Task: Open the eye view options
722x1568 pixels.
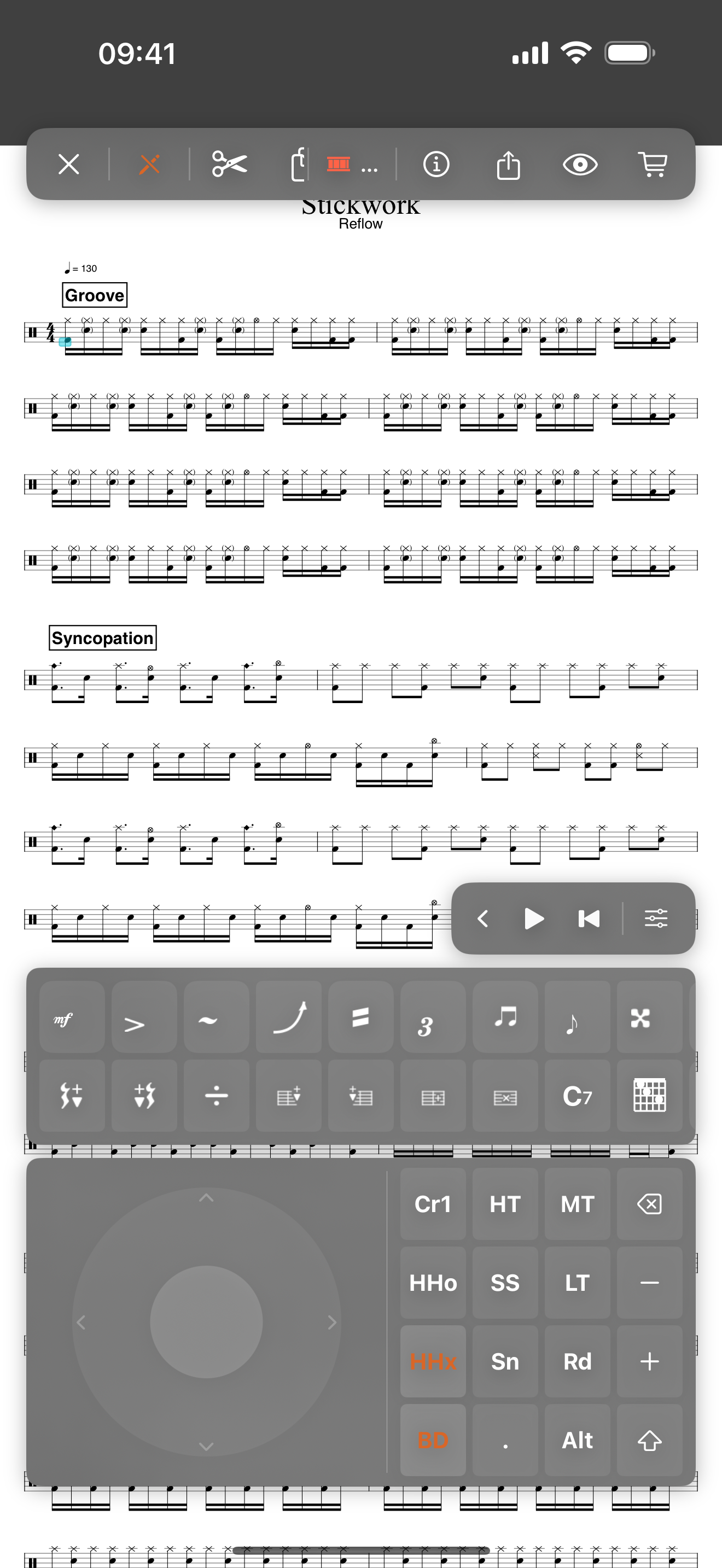Action: tap(580, 165)
